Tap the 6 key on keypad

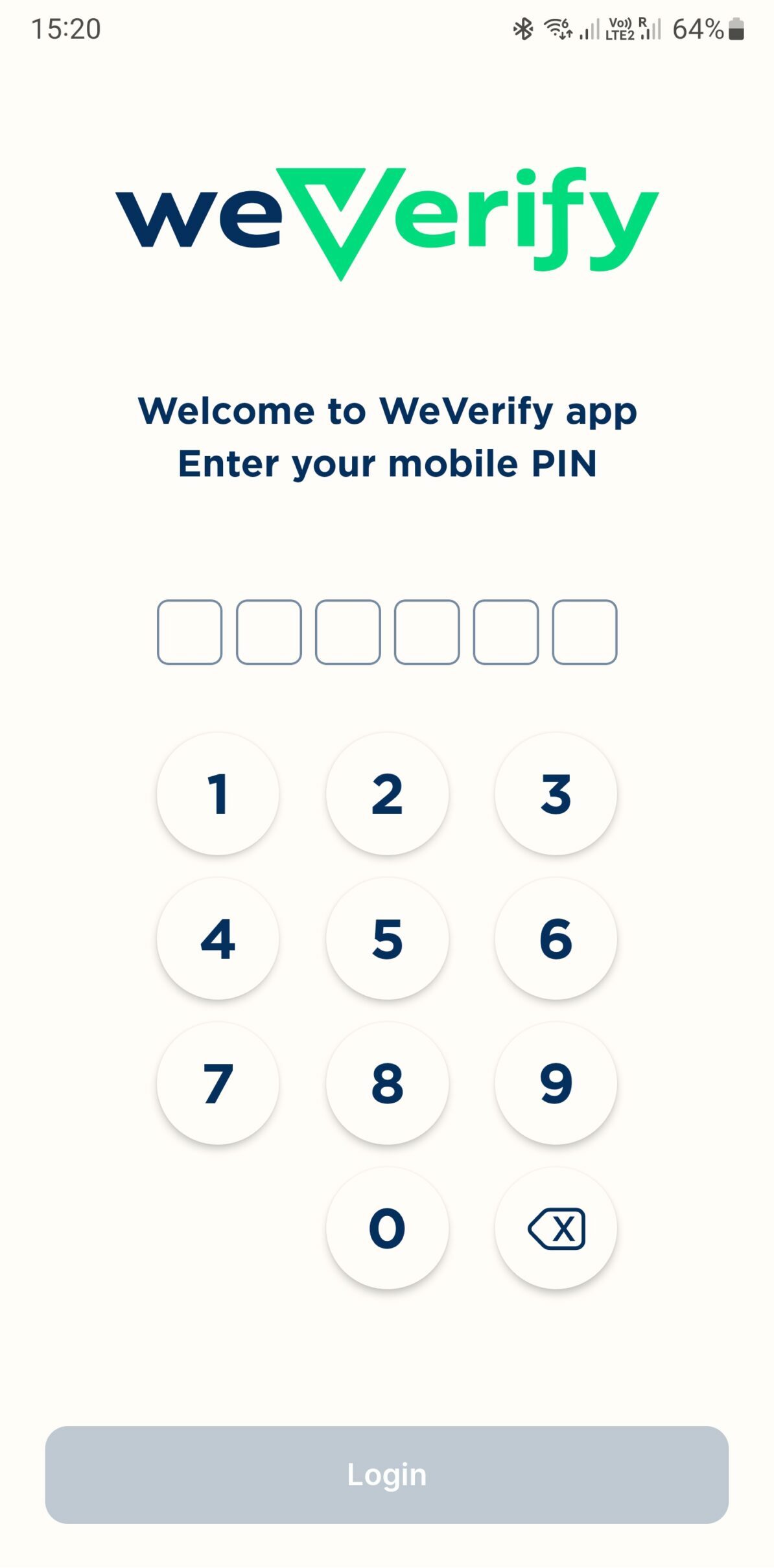(556, 938)
